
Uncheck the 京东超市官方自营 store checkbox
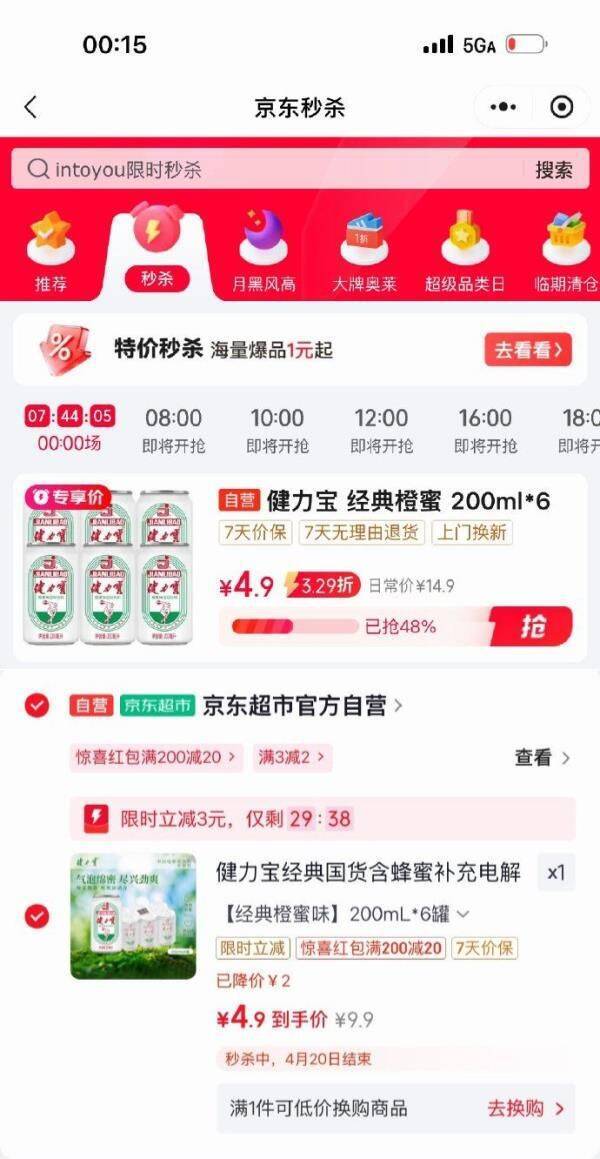pyautogui.click(x=37, y=706)
